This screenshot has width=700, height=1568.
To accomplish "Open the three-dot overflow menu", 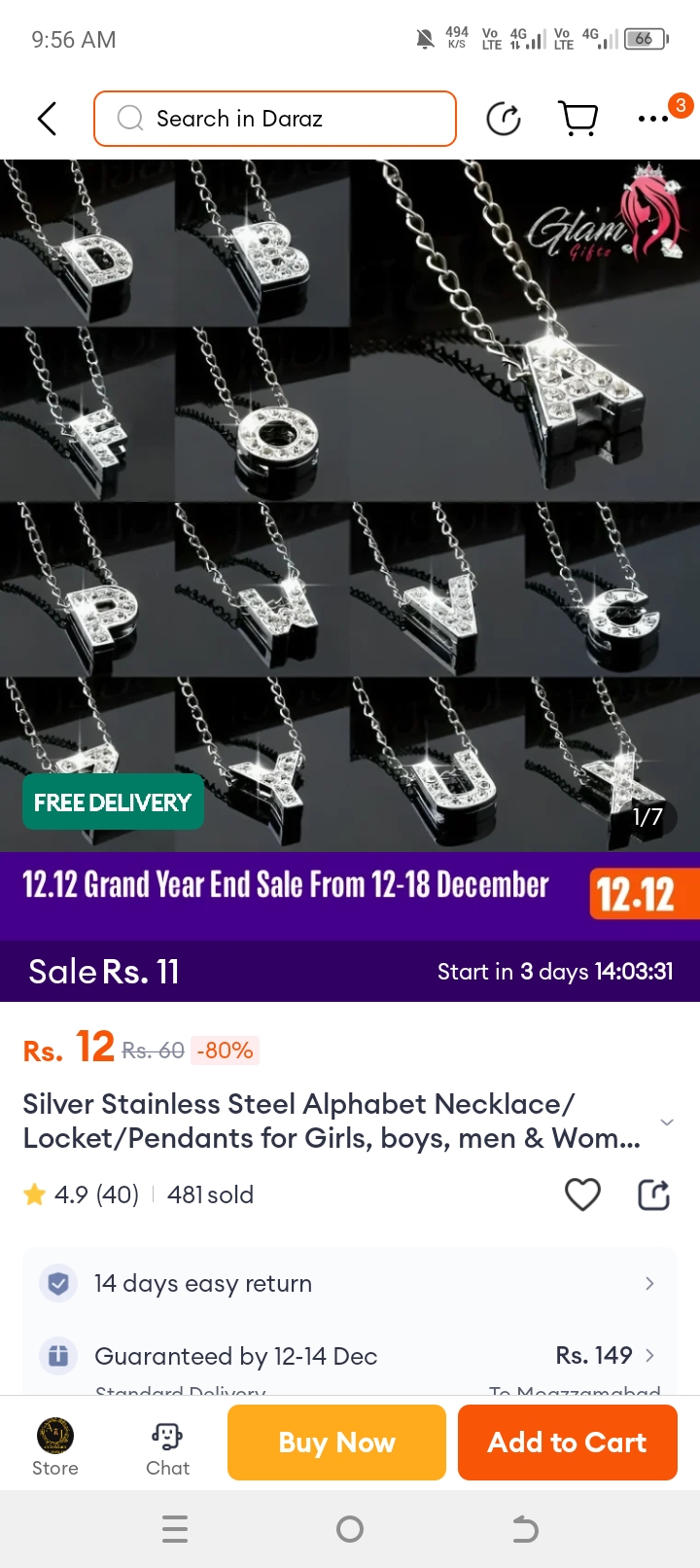I will 653,119.
